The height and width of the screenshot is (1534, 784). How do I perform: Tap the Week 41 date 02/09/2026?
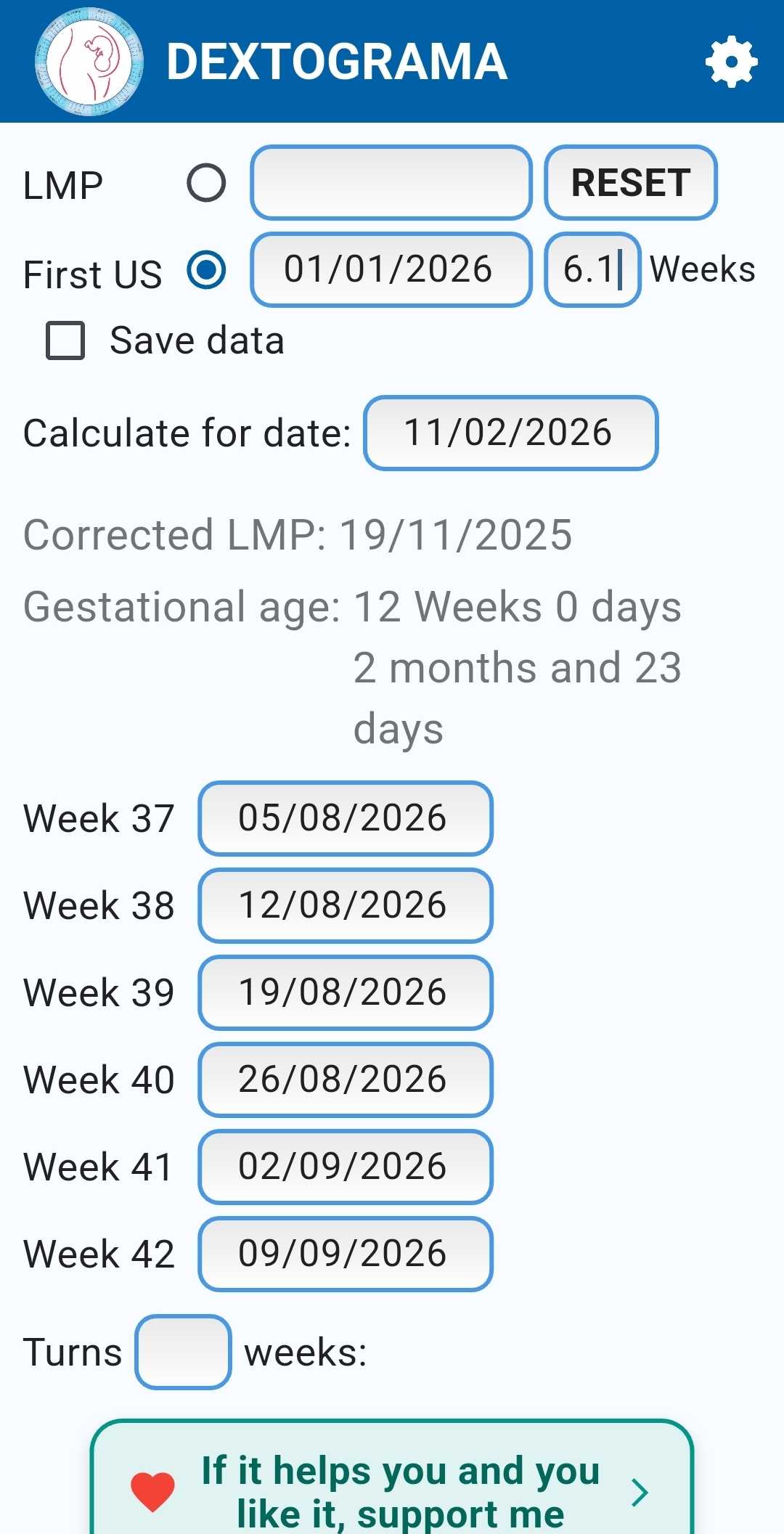click(x=345, y=1167)
